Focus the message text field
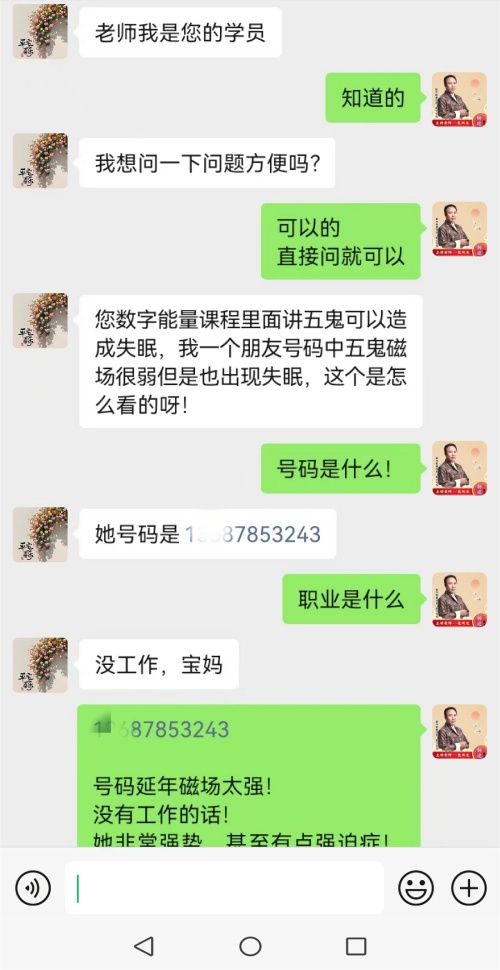The height and width of the screenshot is (970, 500). tap(224, 888)
